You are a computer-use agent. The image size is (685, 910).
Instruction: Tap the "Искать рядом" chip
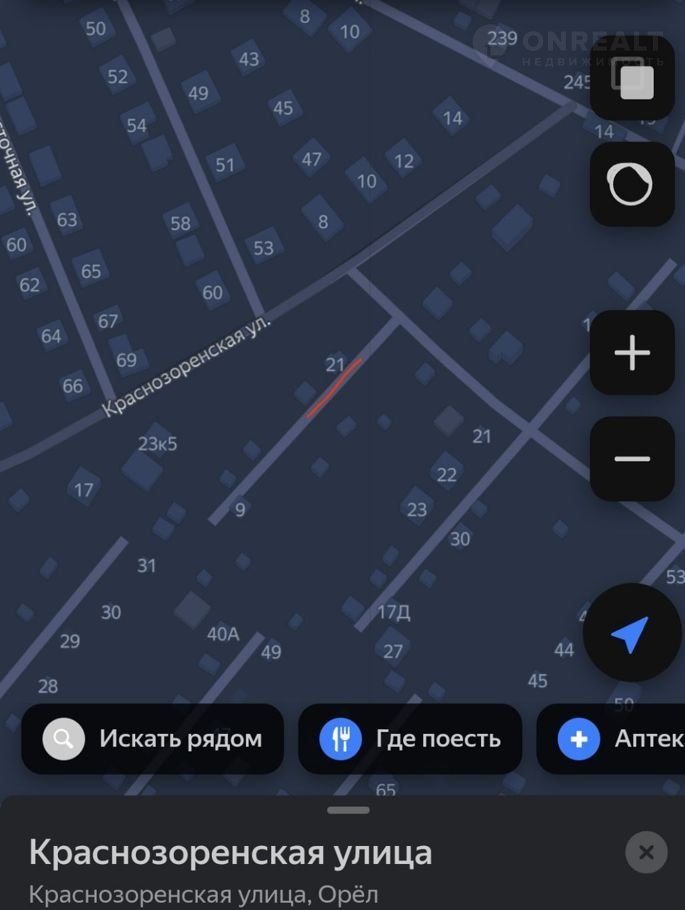153,739
